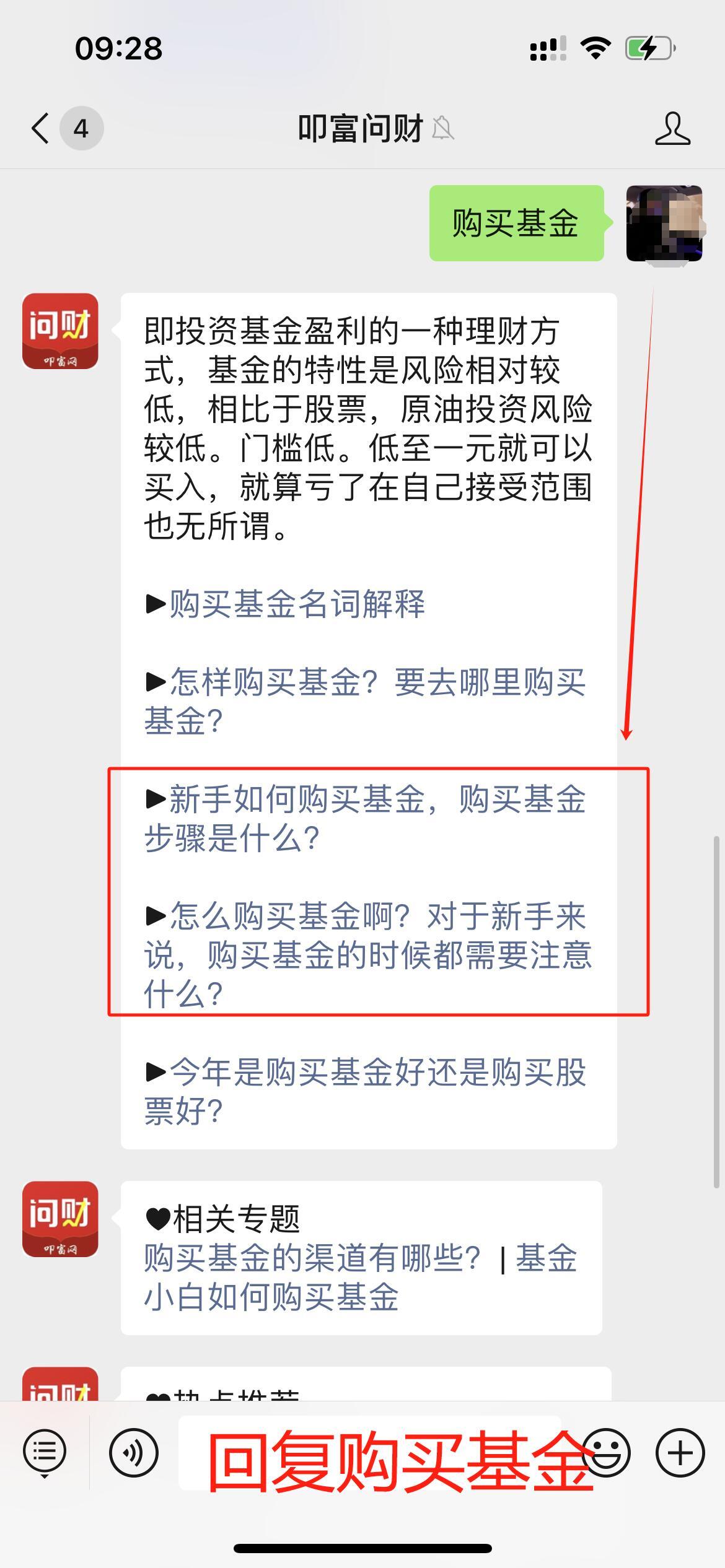This screenshot has height=1568, width=725.
Task: Tap my avatar beside 购买基金 message
Action: [x=664, y=223]
